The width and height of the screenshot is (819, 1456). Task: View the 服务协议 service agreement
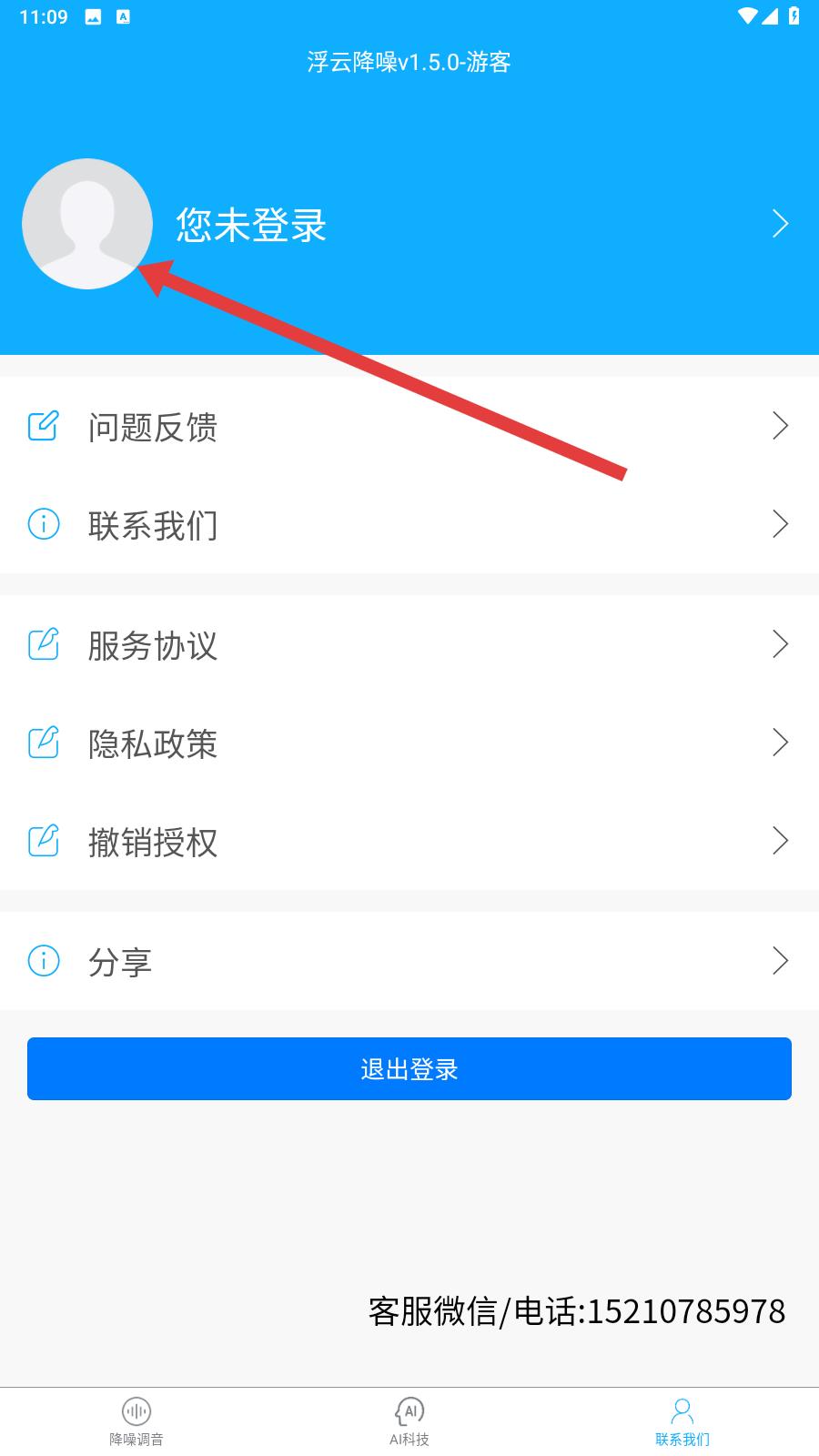pyautogui.click(x=409, y=644)
